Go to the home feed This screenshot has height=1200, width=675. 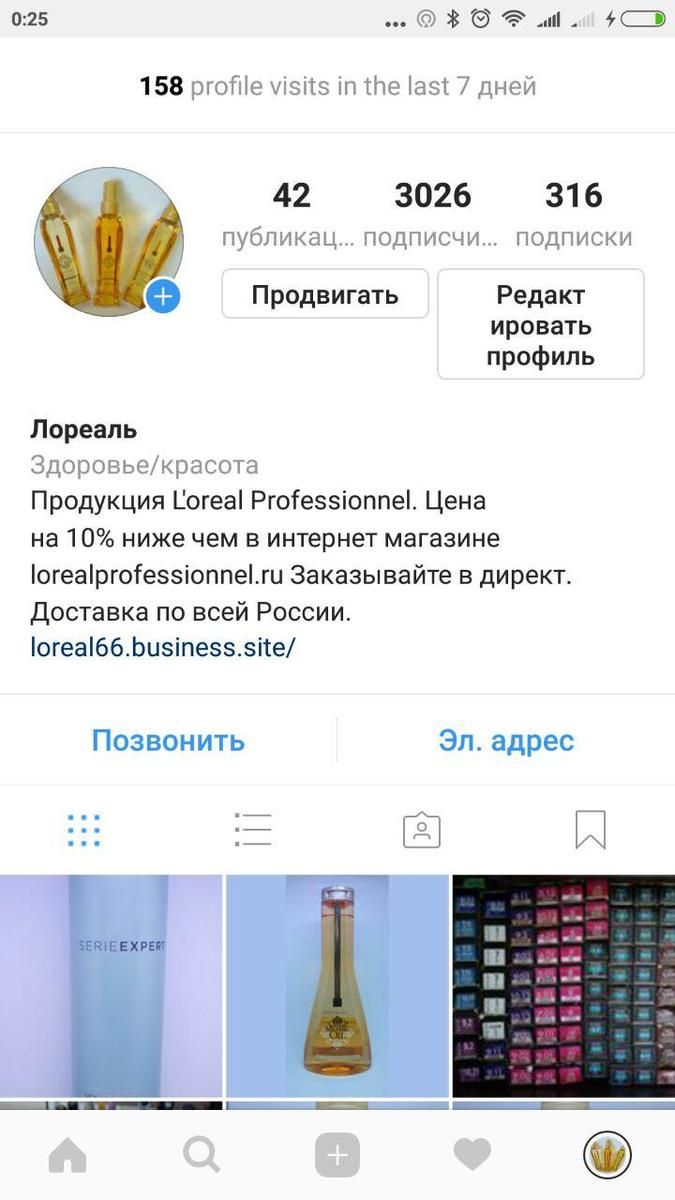click(68, 1156)
